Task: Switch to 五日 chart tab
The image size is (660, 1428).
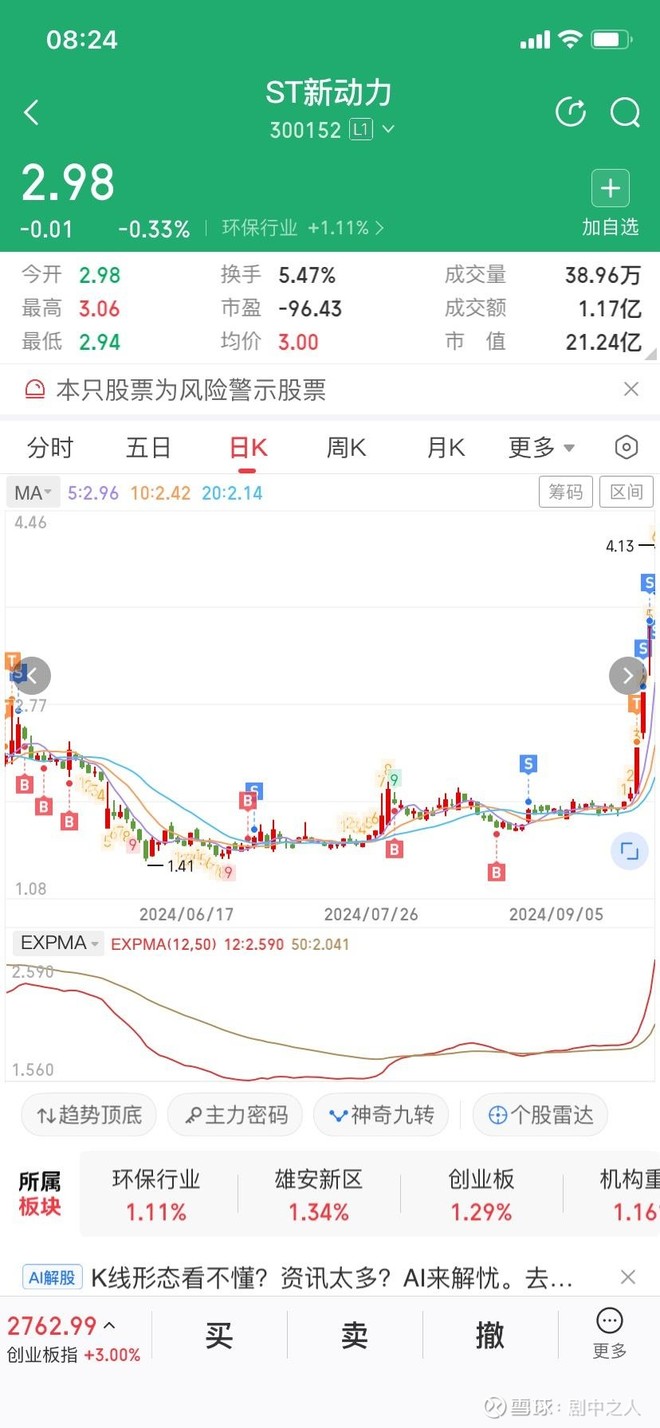Action: click(x=148, y=448)
